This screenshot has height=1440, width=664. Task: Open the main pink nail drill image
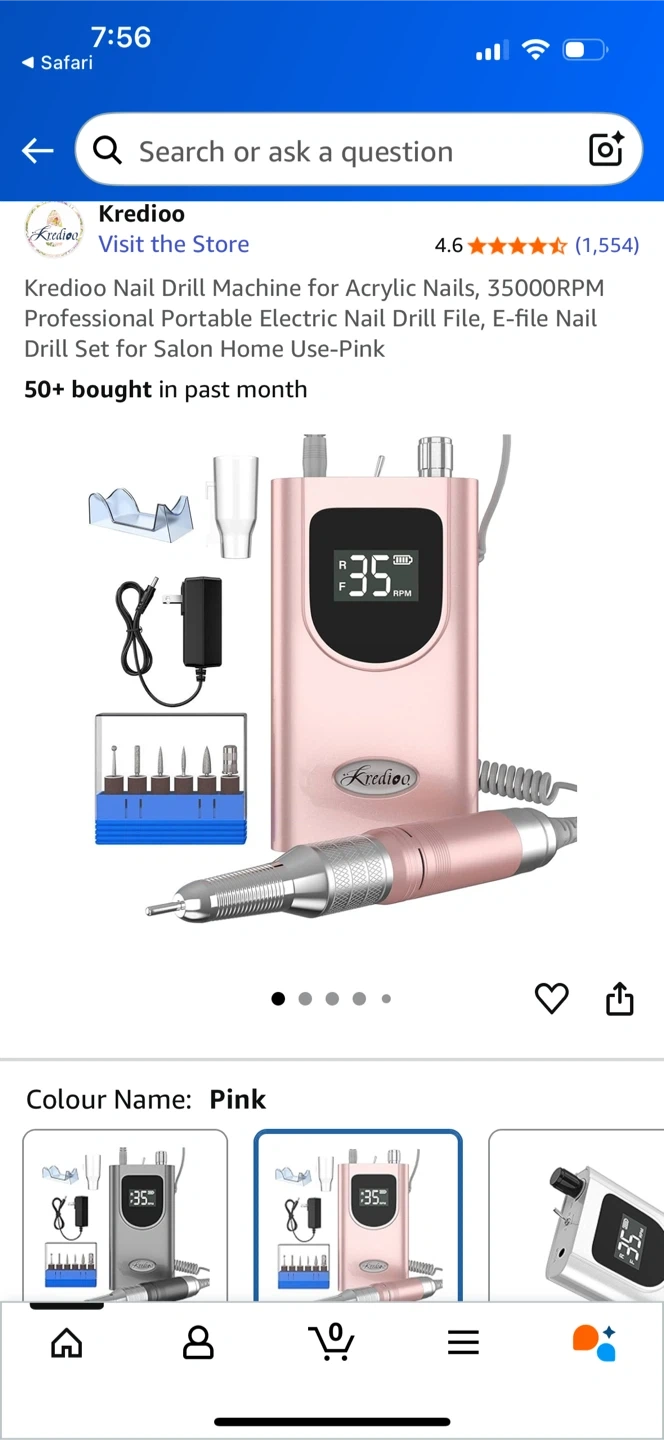tap(330, 680)
